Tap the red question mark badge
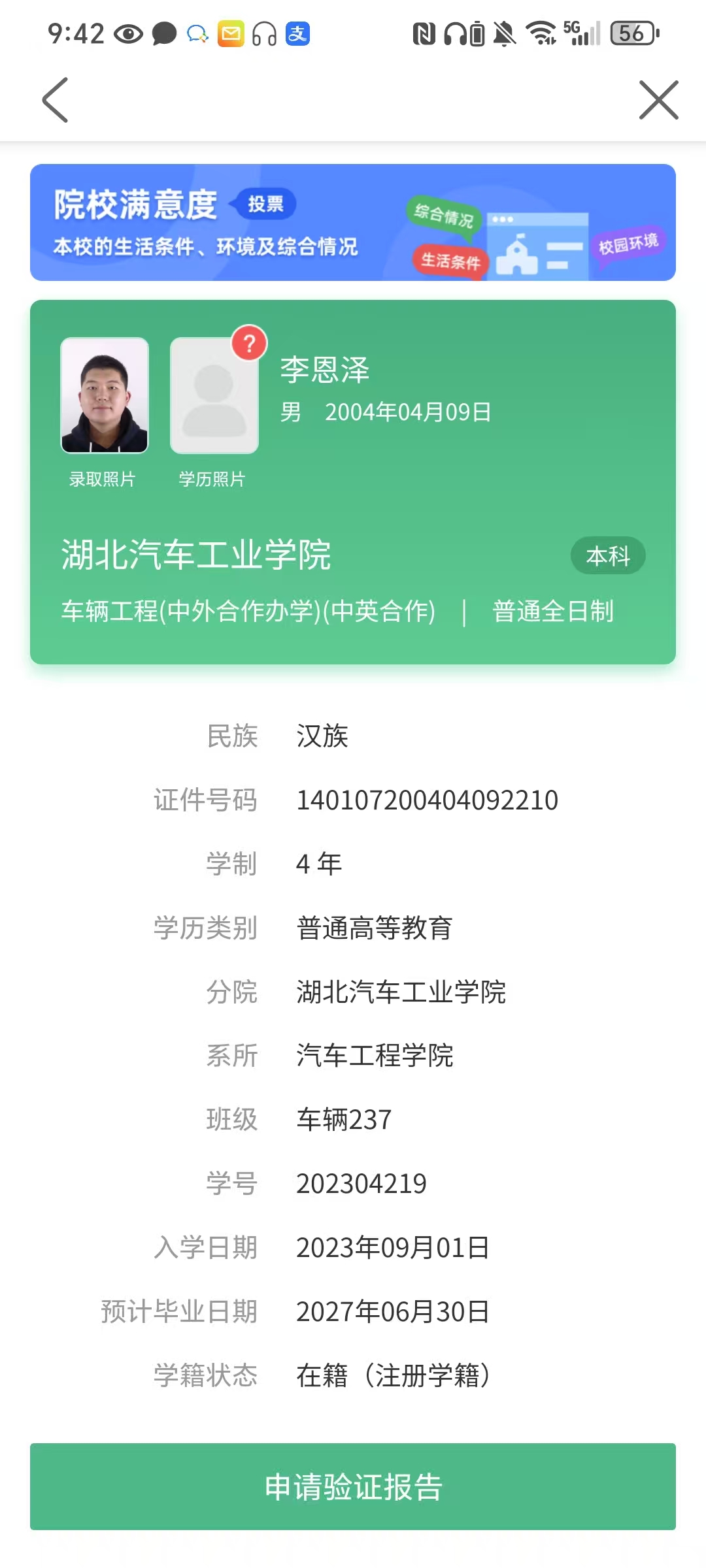Image resolution: width=706 pixels, height=1568 pixels. coord(249,342)
